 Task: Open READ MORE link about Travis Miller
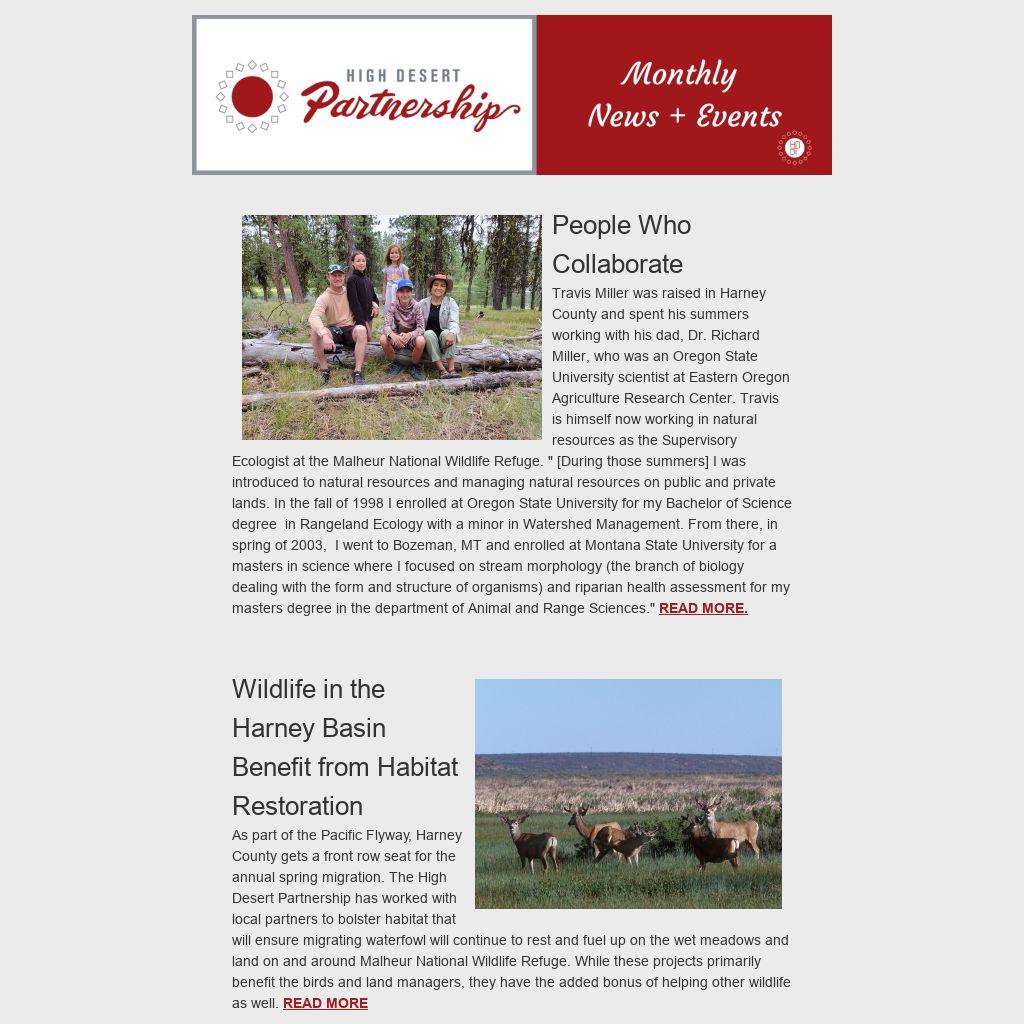coord(702,608)
